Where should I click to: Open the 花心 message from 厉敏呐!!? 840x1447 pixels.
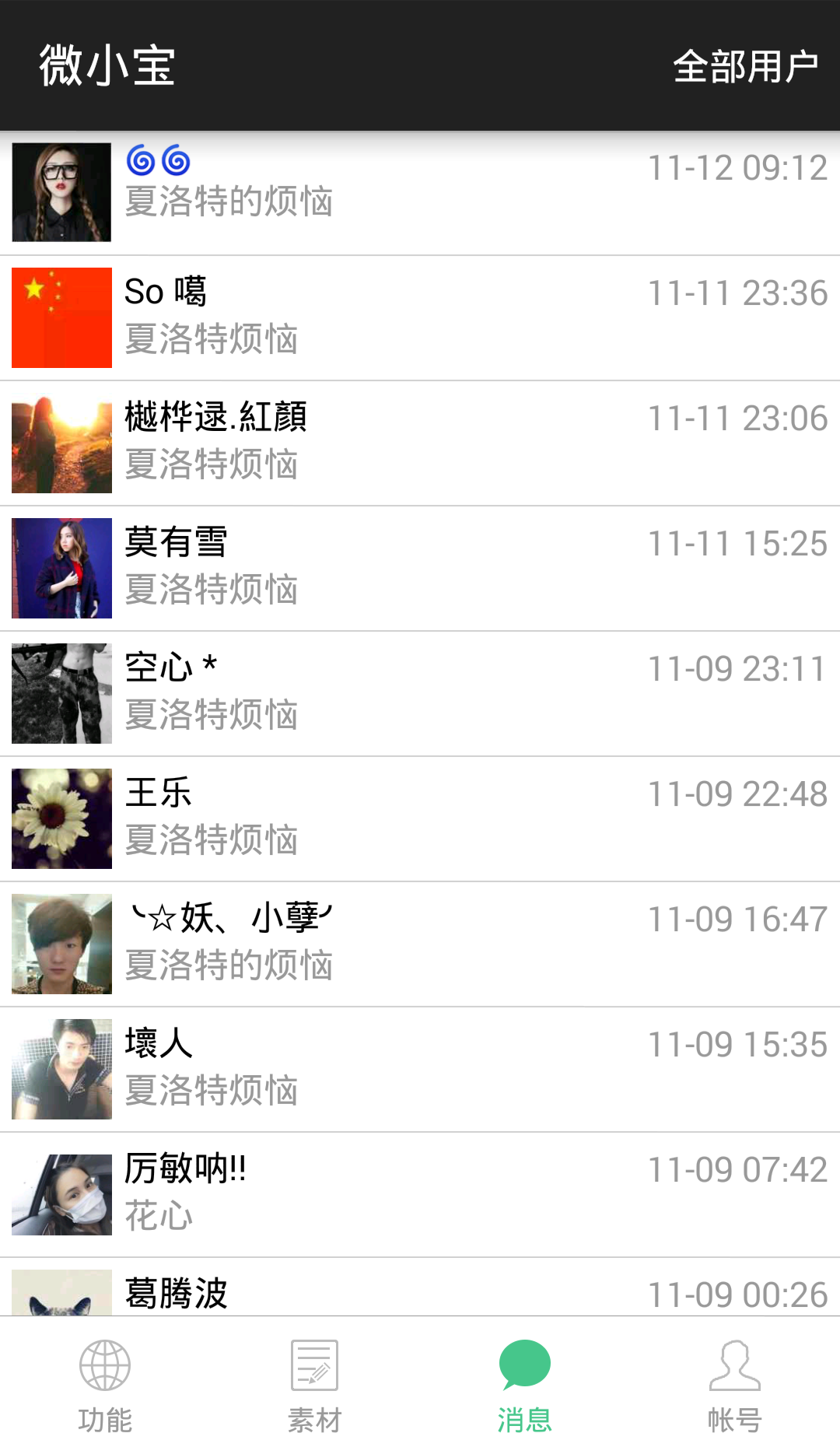pyautogui.click(x=420, y=1194)
